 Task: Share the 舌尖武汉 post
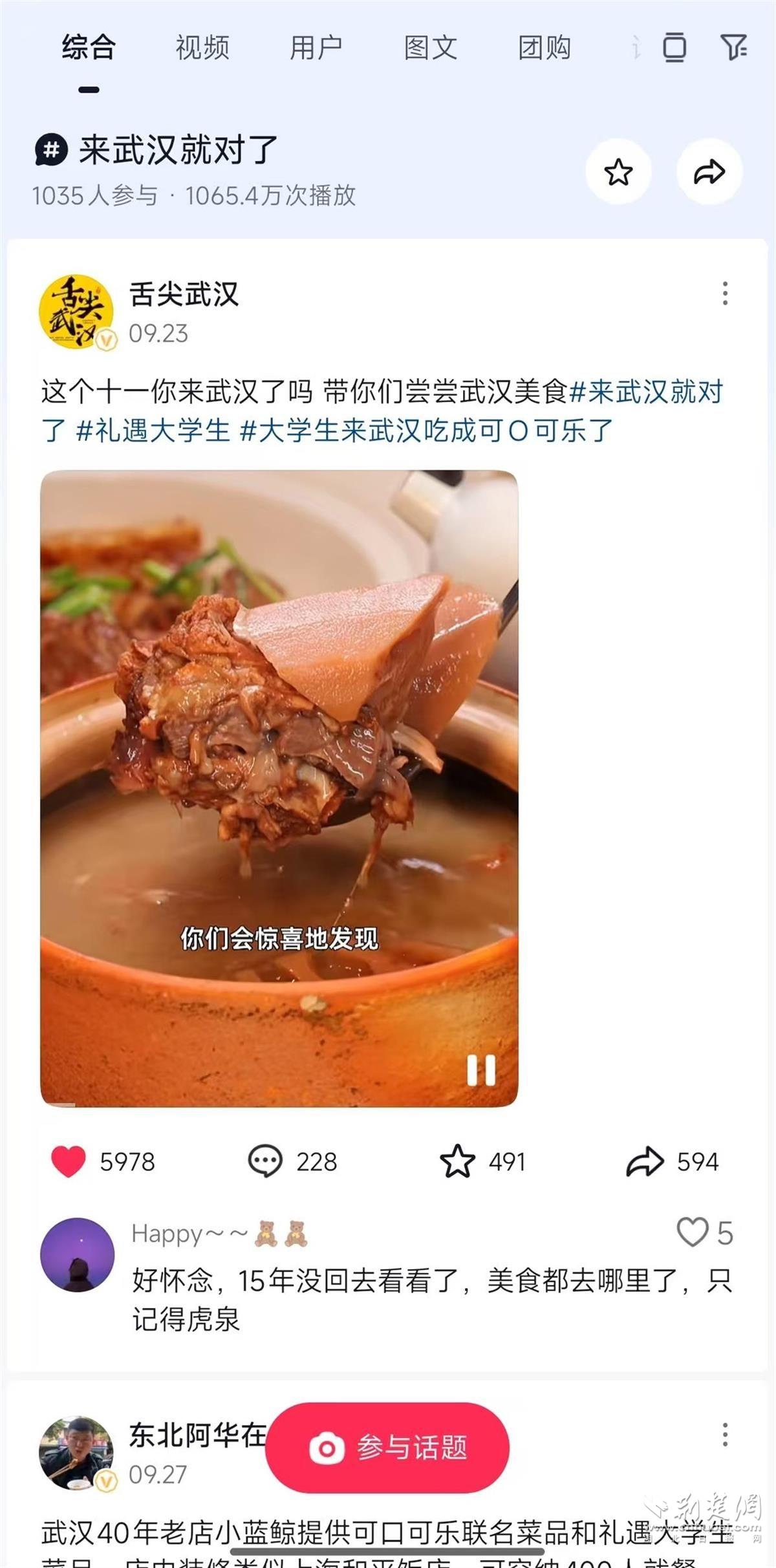tap(645, 1162)
